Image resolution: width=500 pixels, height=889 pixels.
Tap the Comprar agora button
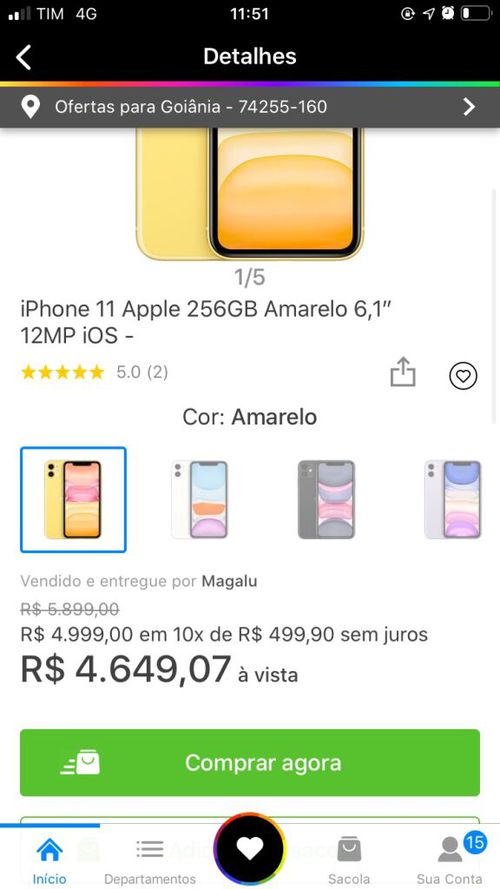[x=250, y=763]
